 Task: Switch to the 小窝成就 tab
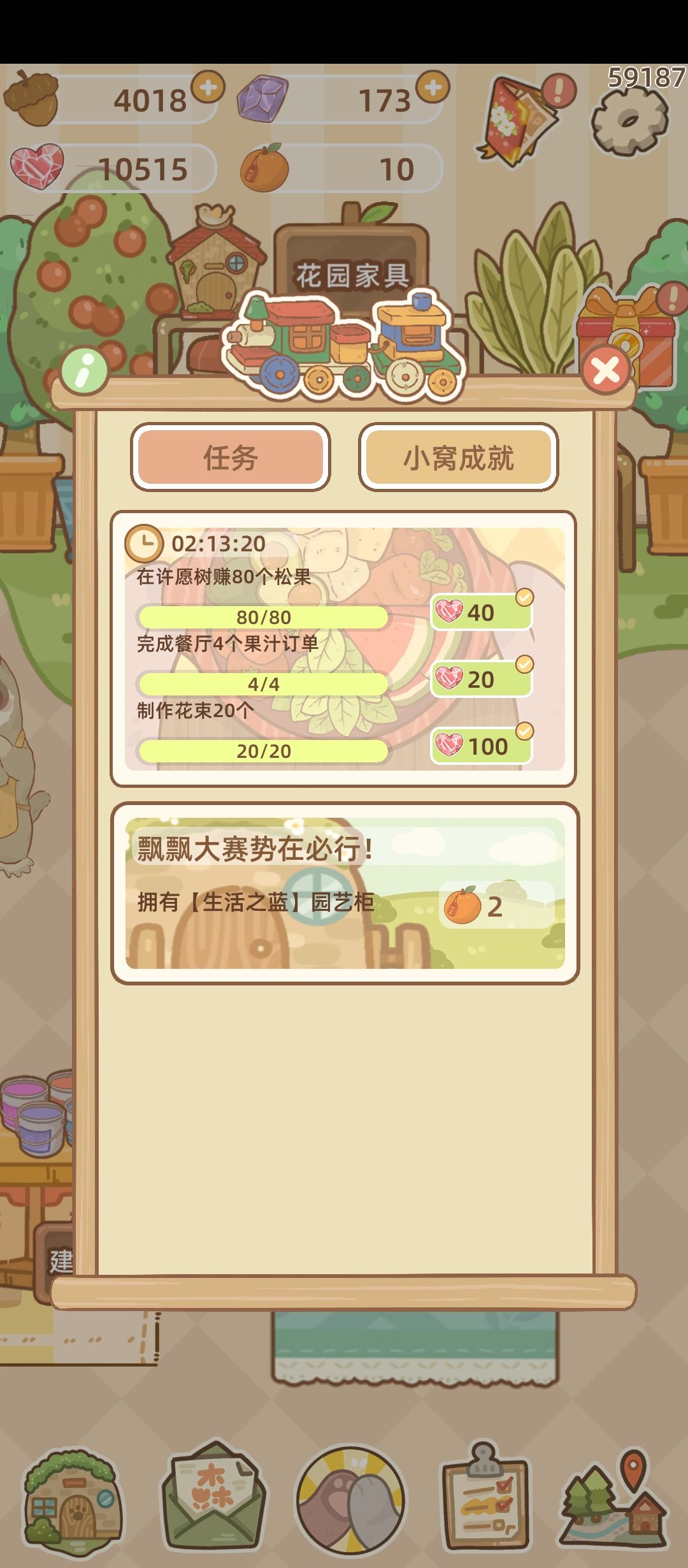pyautogui.click(x=458, y=458)
